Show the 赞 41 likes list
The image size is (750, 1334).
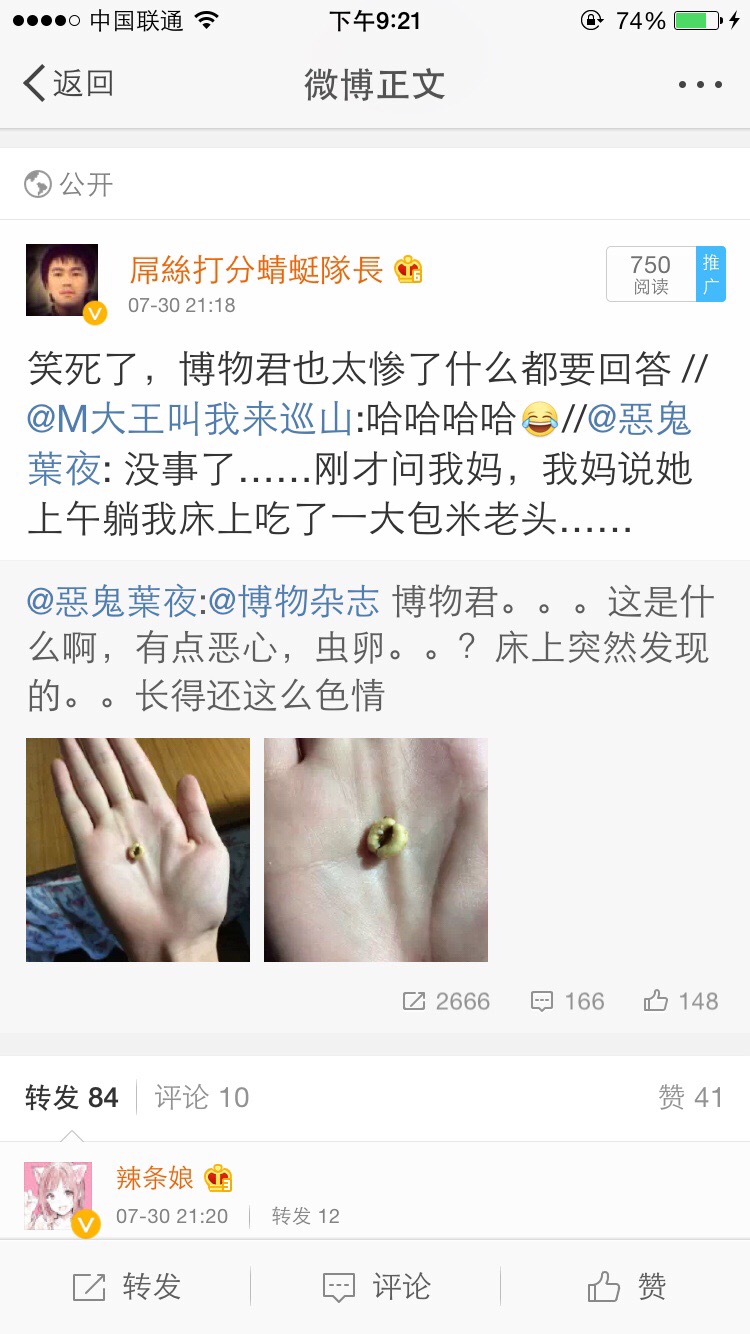coord(690,1097)
